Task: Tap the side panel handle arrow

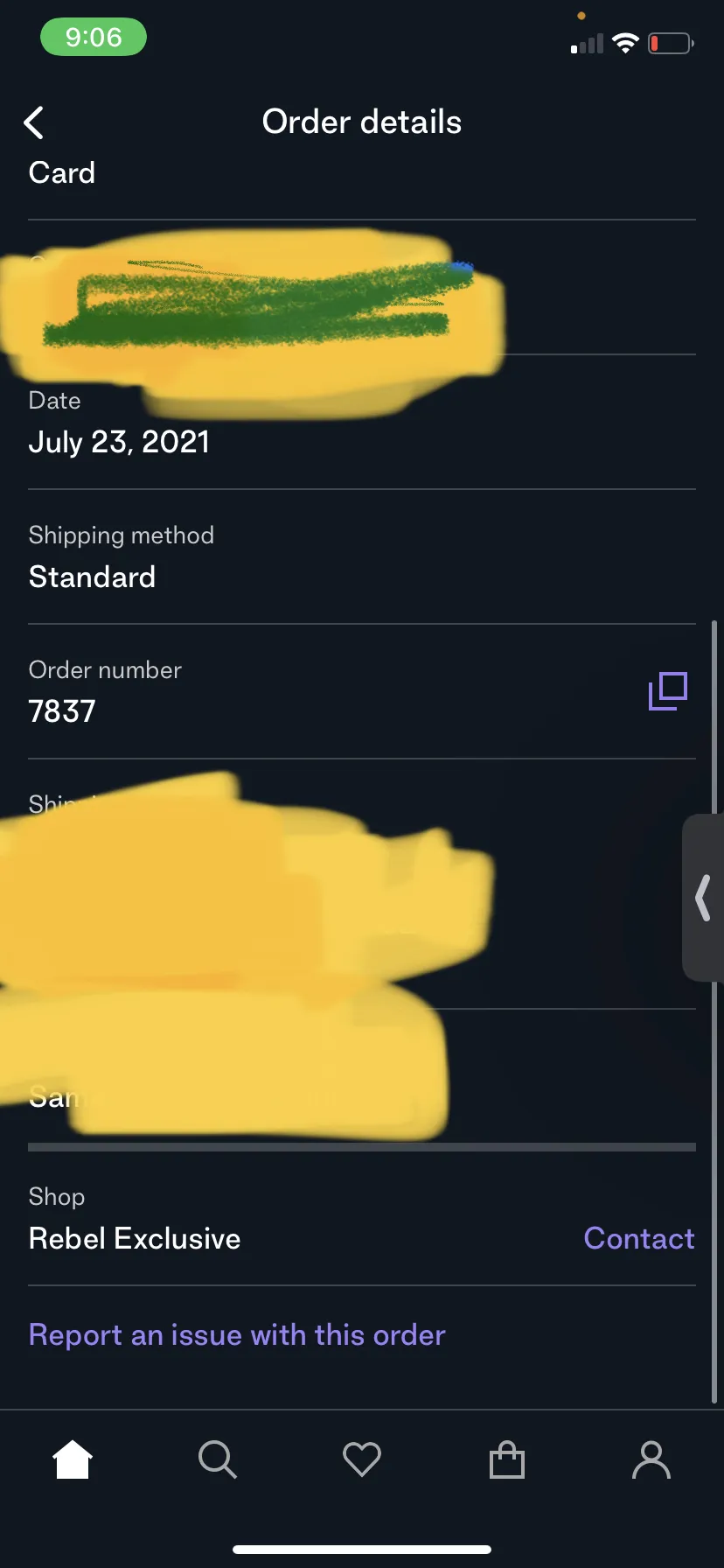Action: coord(703,898)
